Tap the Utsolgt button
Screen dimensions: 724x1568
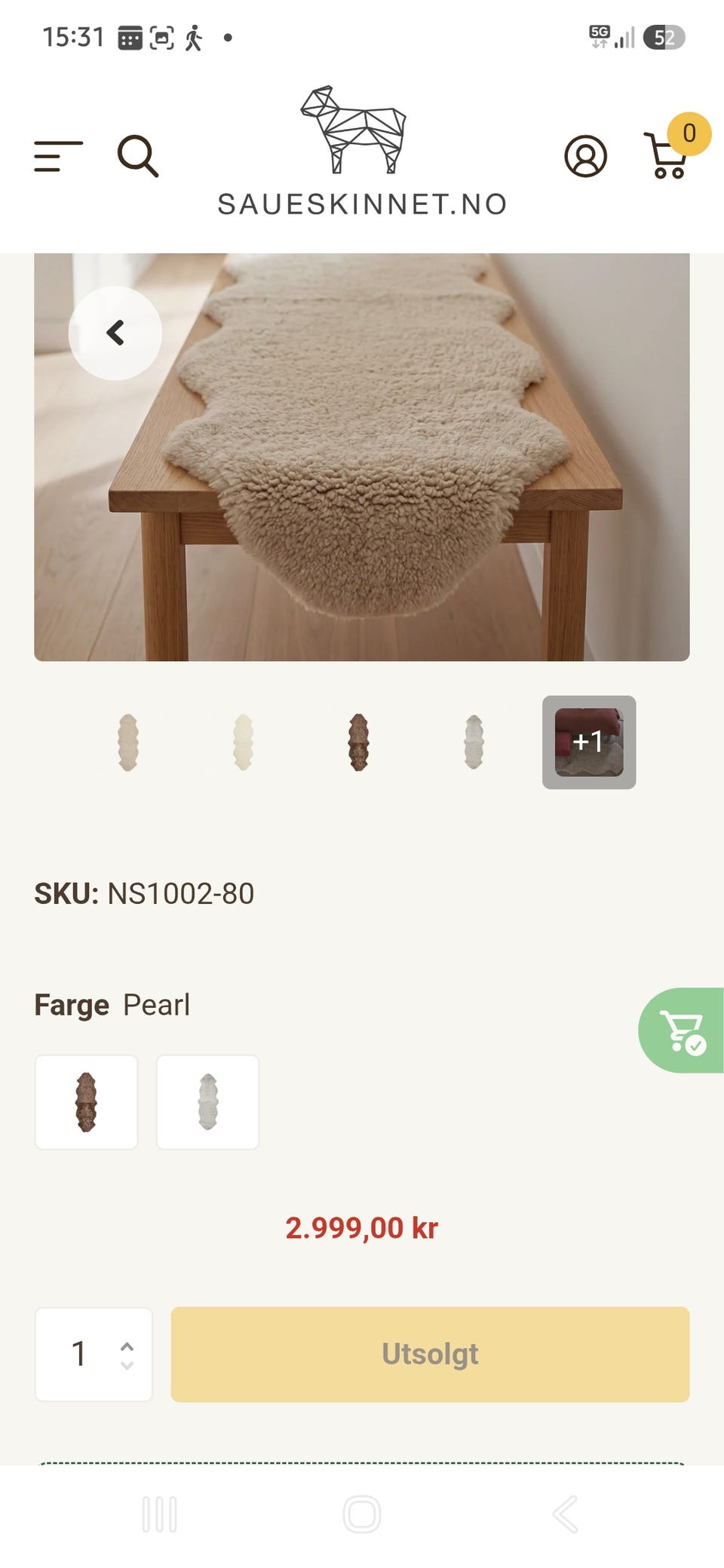(430, 1354)
